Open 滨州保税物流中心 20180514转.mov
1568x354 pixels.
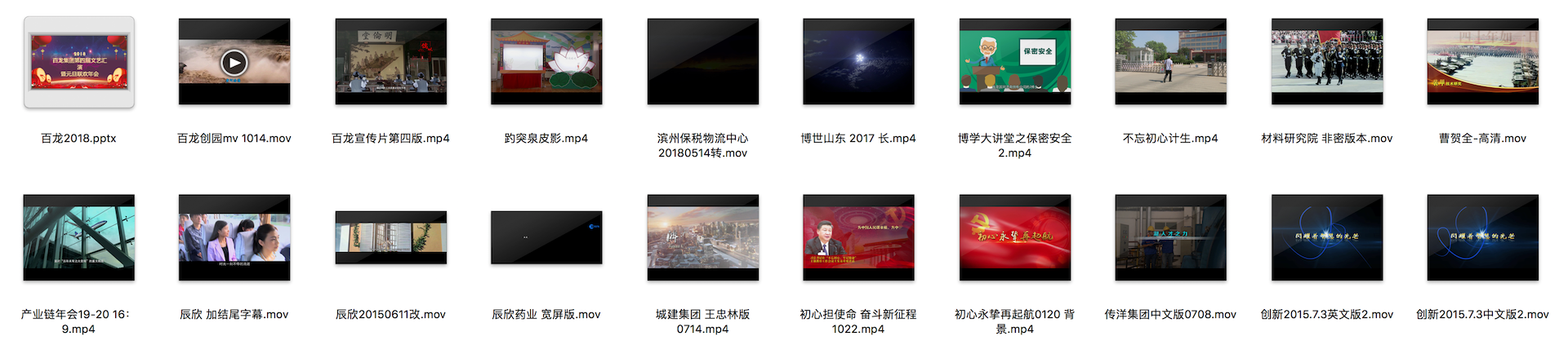pos(702,62)
